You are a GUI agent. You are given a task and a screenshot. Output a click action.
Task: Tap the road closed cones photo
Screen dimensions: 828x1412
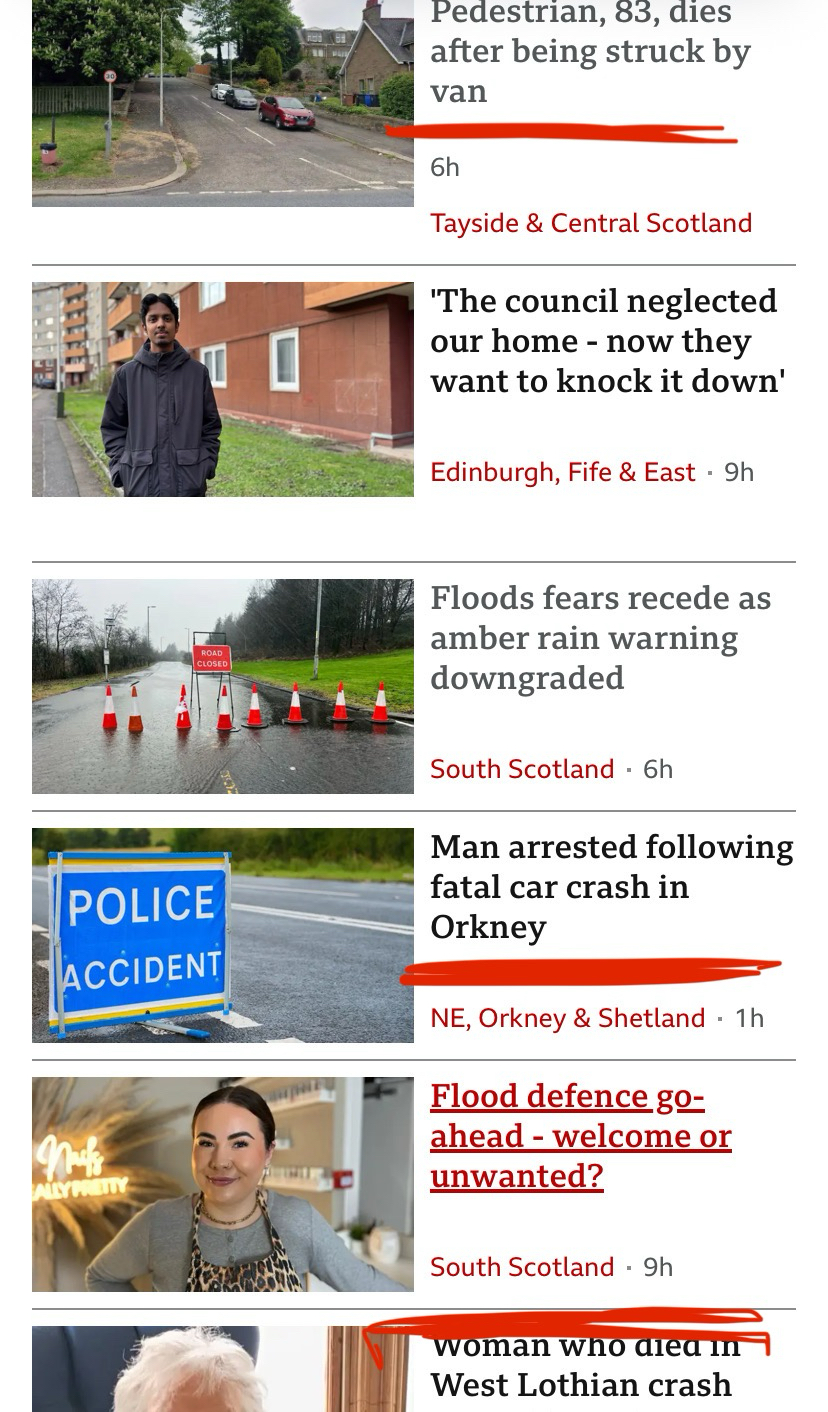(223, 686)
